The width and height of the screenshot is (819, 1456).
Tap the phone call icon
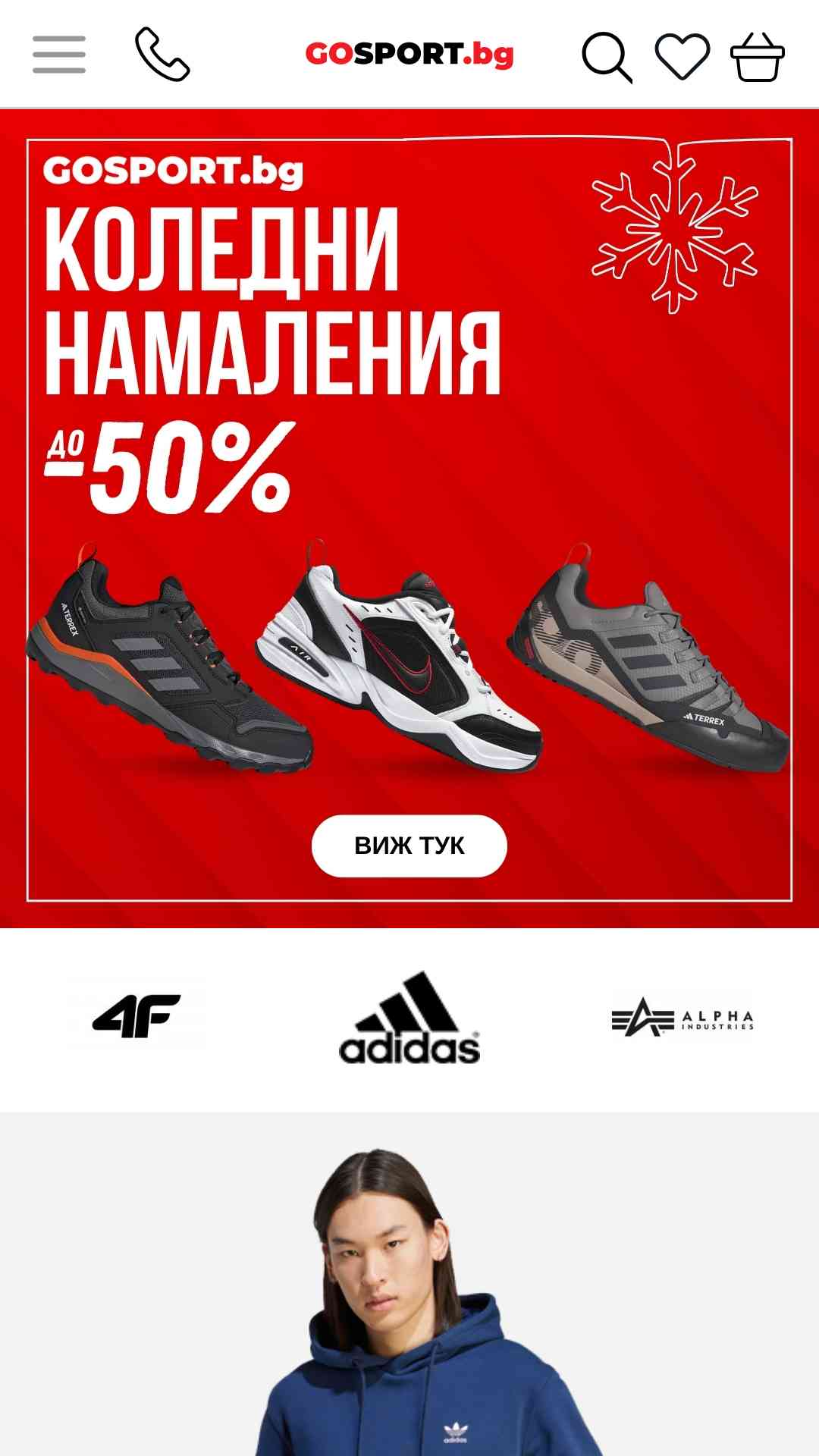pos(162,54)
